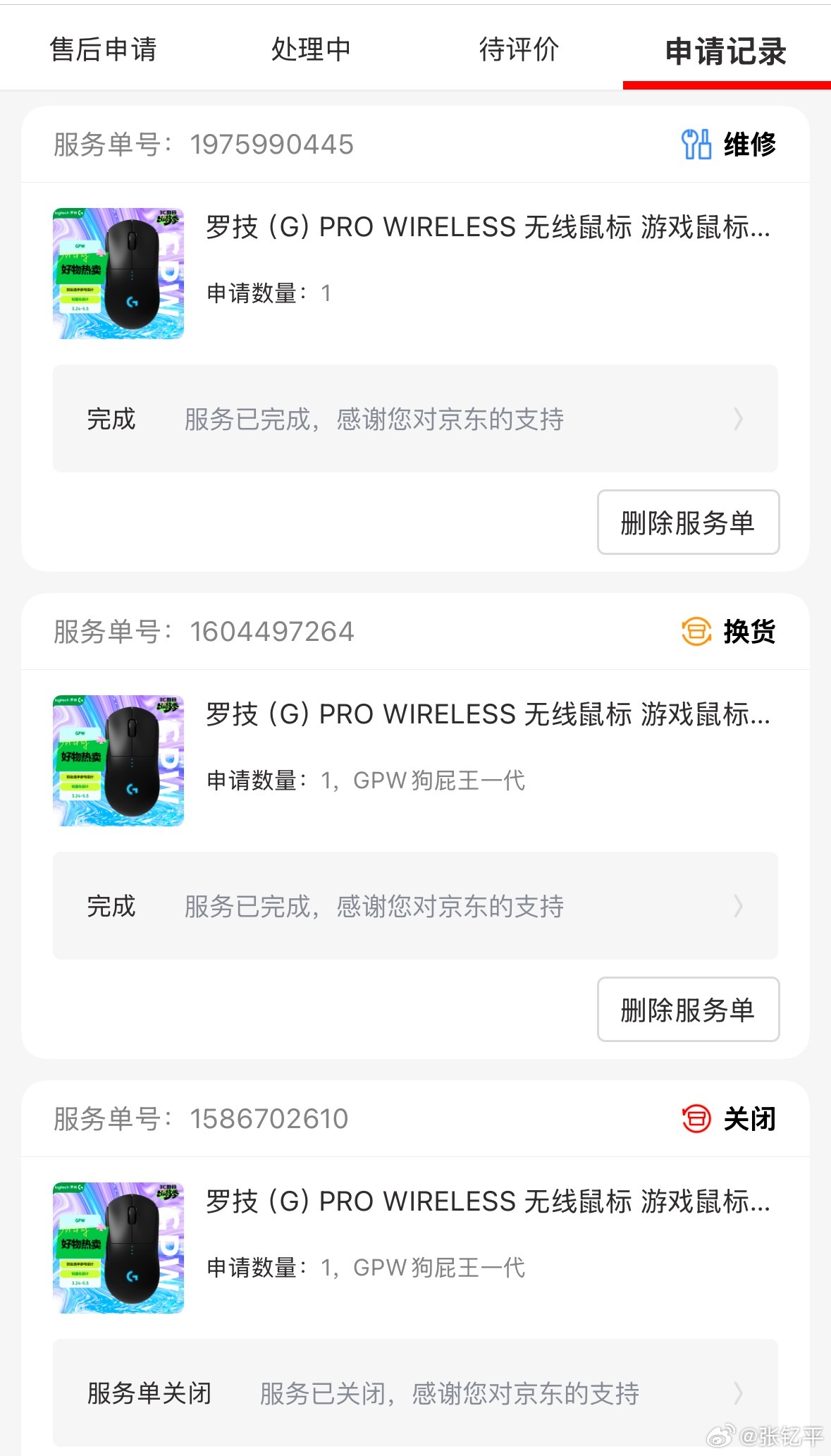Open the 待评价 tab
Image resolution: width=831 pixels, height=1456 pixels.
[519, 50]
